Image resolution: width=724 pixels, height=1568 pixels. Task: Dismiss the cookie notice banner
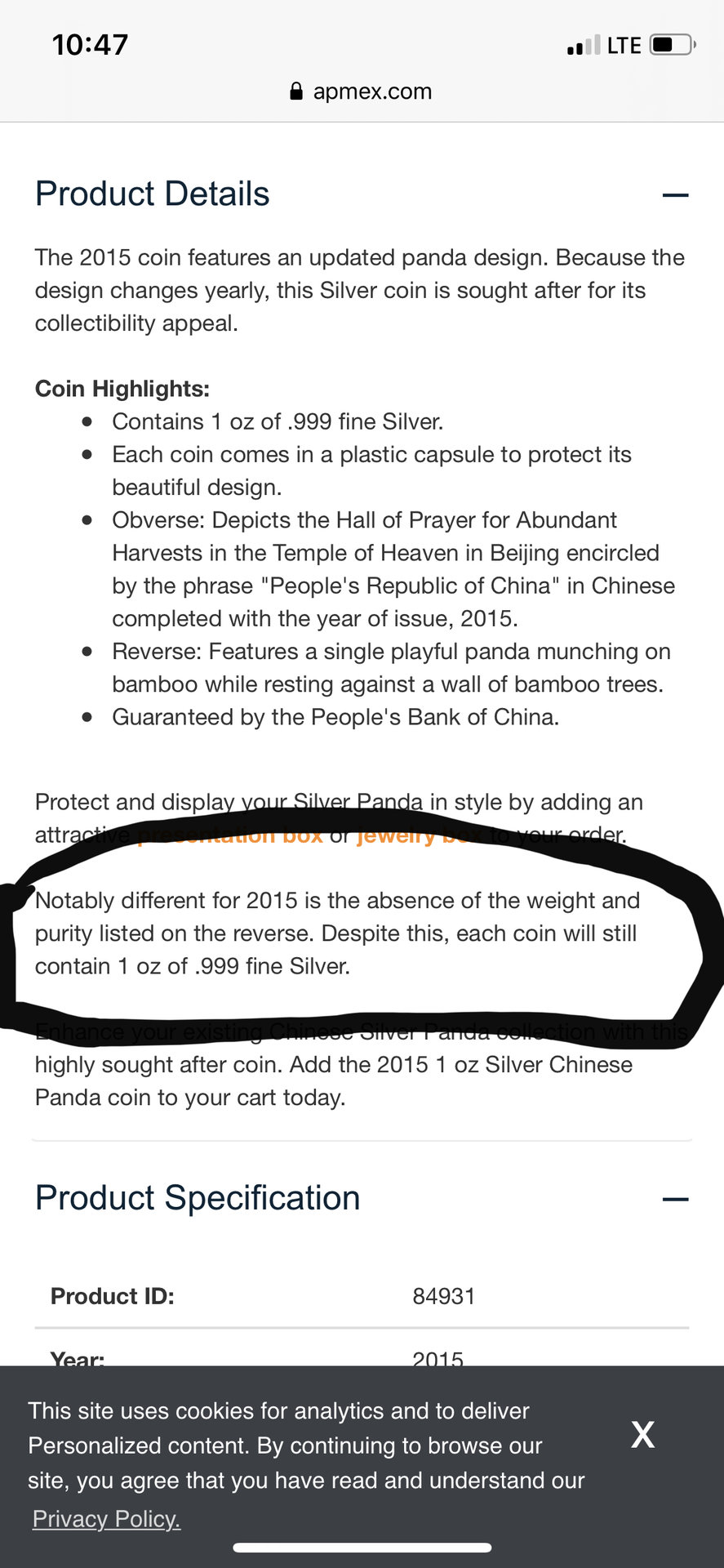click(642, 1434)
